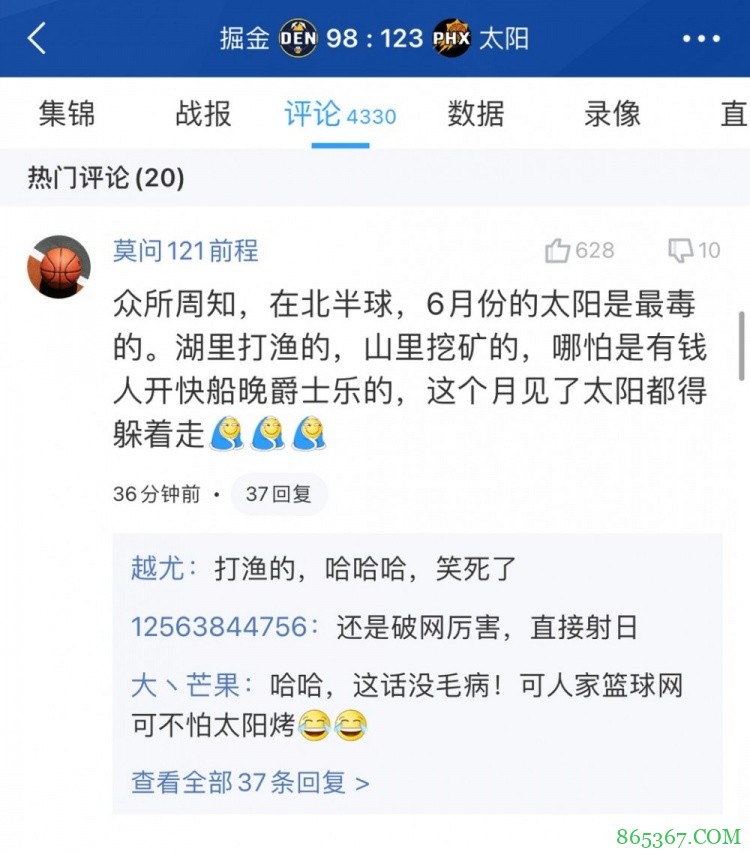Screen dimensions: 750x852
Task: Switch to the 集锦 highlights tab
Action: [x=65, y=114]
